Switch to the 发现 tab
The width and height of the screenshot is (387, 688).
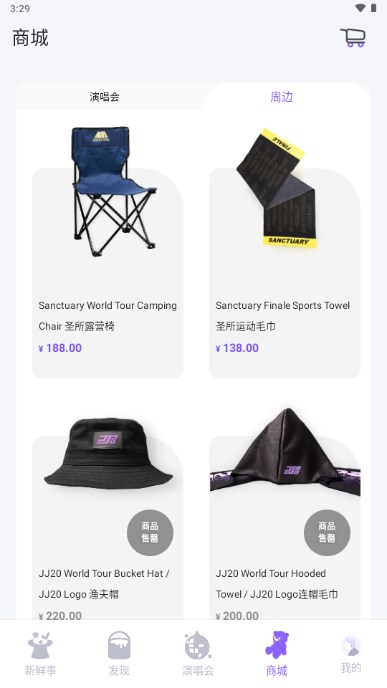pyautogui.click(x=119, y=654)
